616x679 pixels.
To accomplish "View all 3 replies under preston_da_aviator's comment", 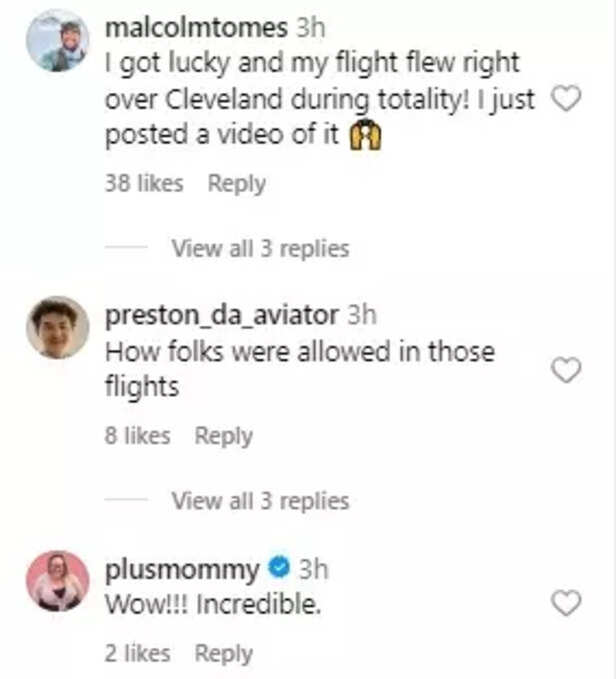I will [260, 500].
